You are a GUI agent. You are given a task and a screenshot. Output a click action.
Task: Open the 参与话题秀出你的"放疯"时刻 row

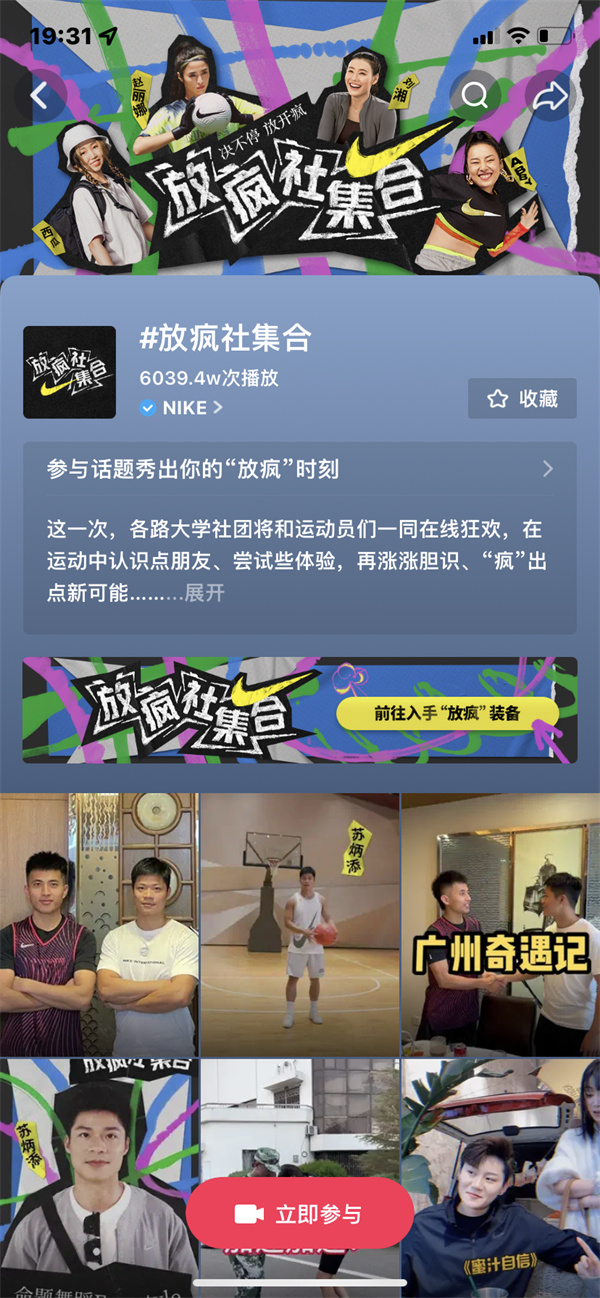point(300,469)
